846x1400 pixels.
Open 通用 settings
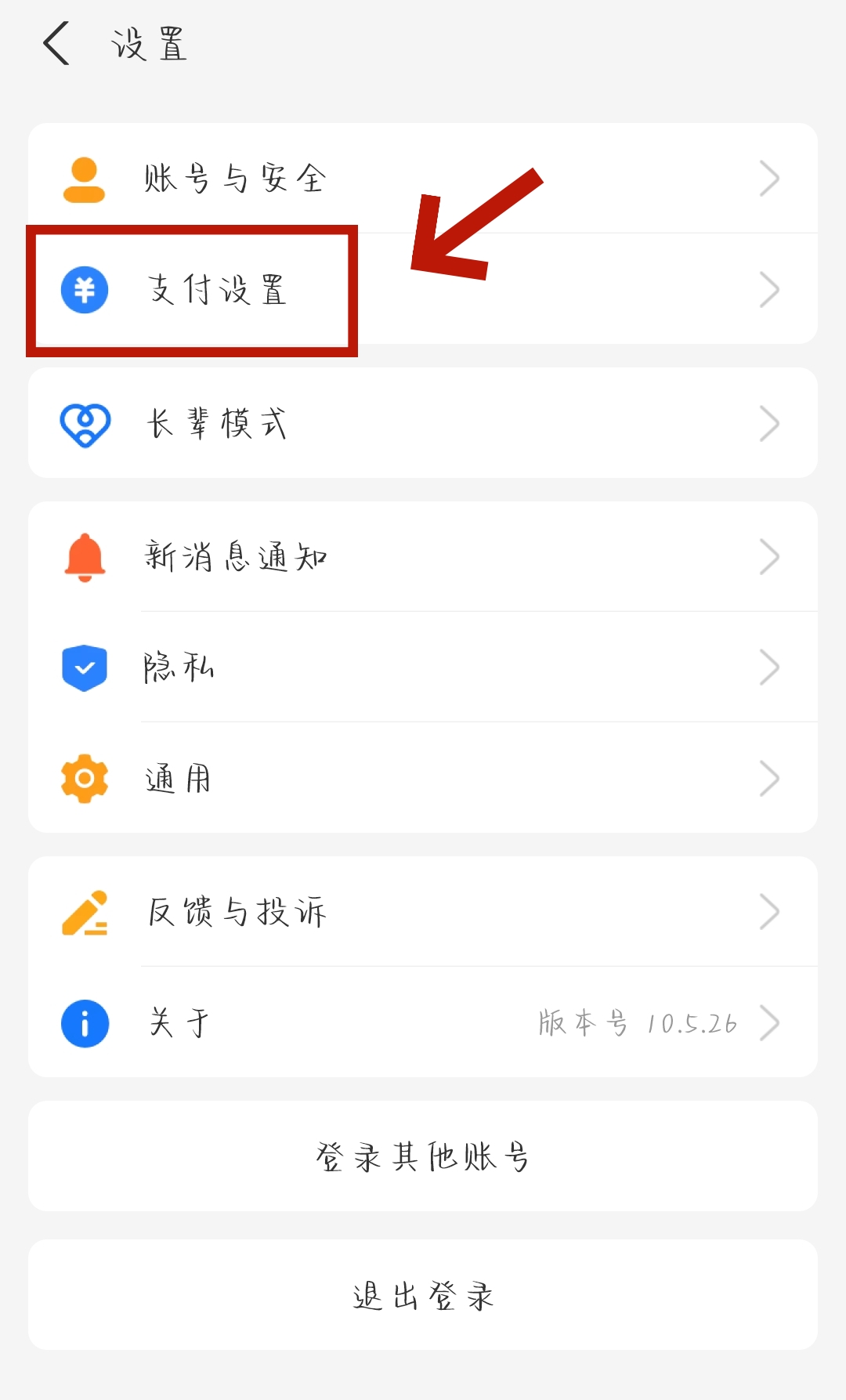coord(423,779)
